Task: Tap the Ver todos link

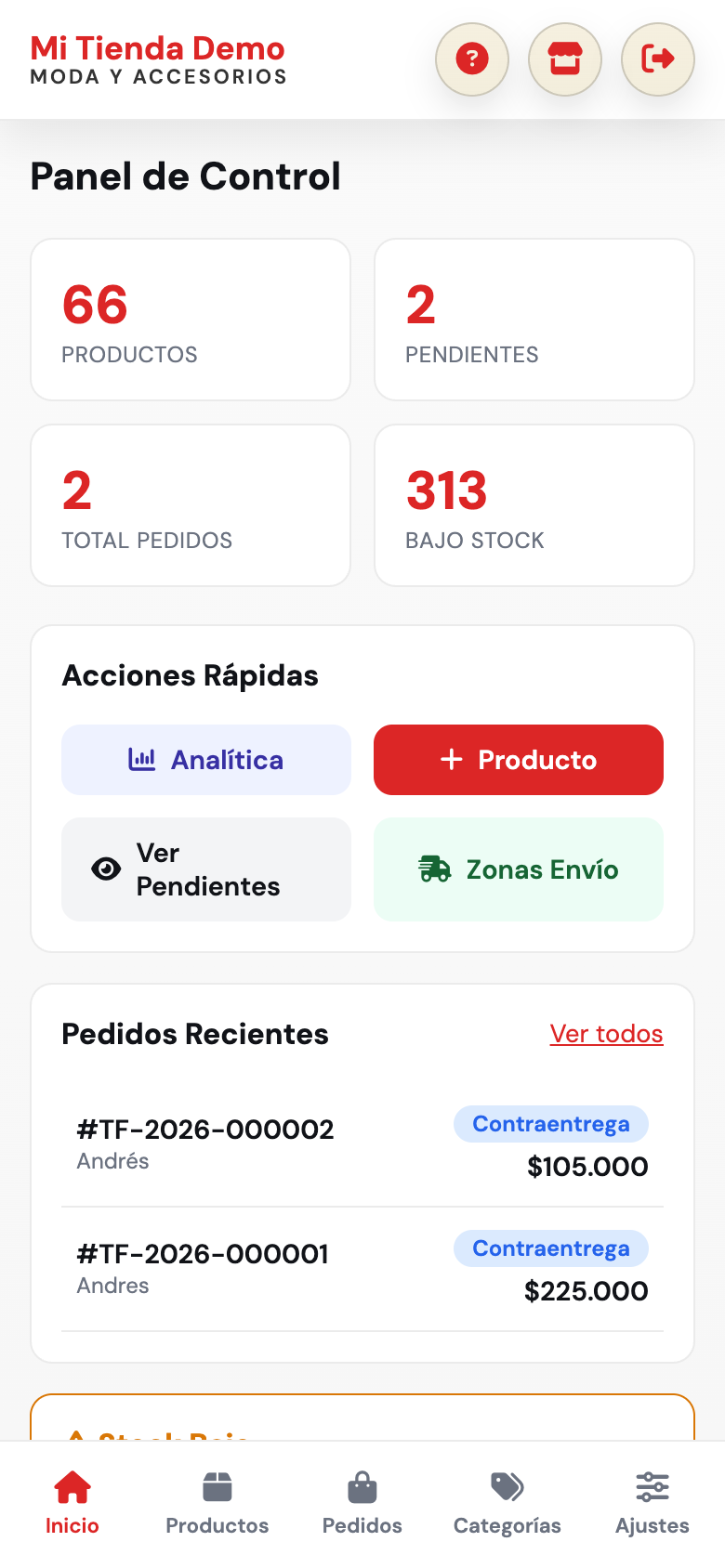Action: click(x=606, y=1034)
